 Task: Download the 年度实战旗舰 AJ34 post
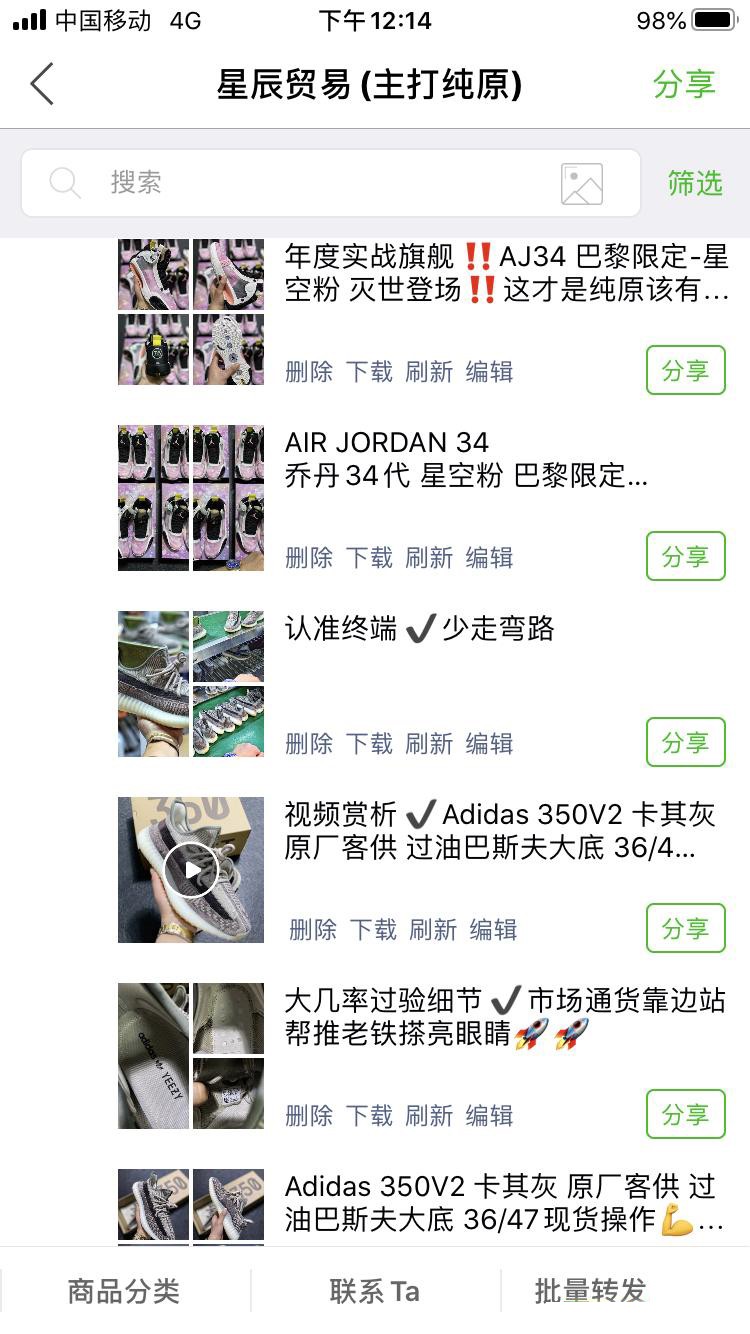(x=369, y=372)
